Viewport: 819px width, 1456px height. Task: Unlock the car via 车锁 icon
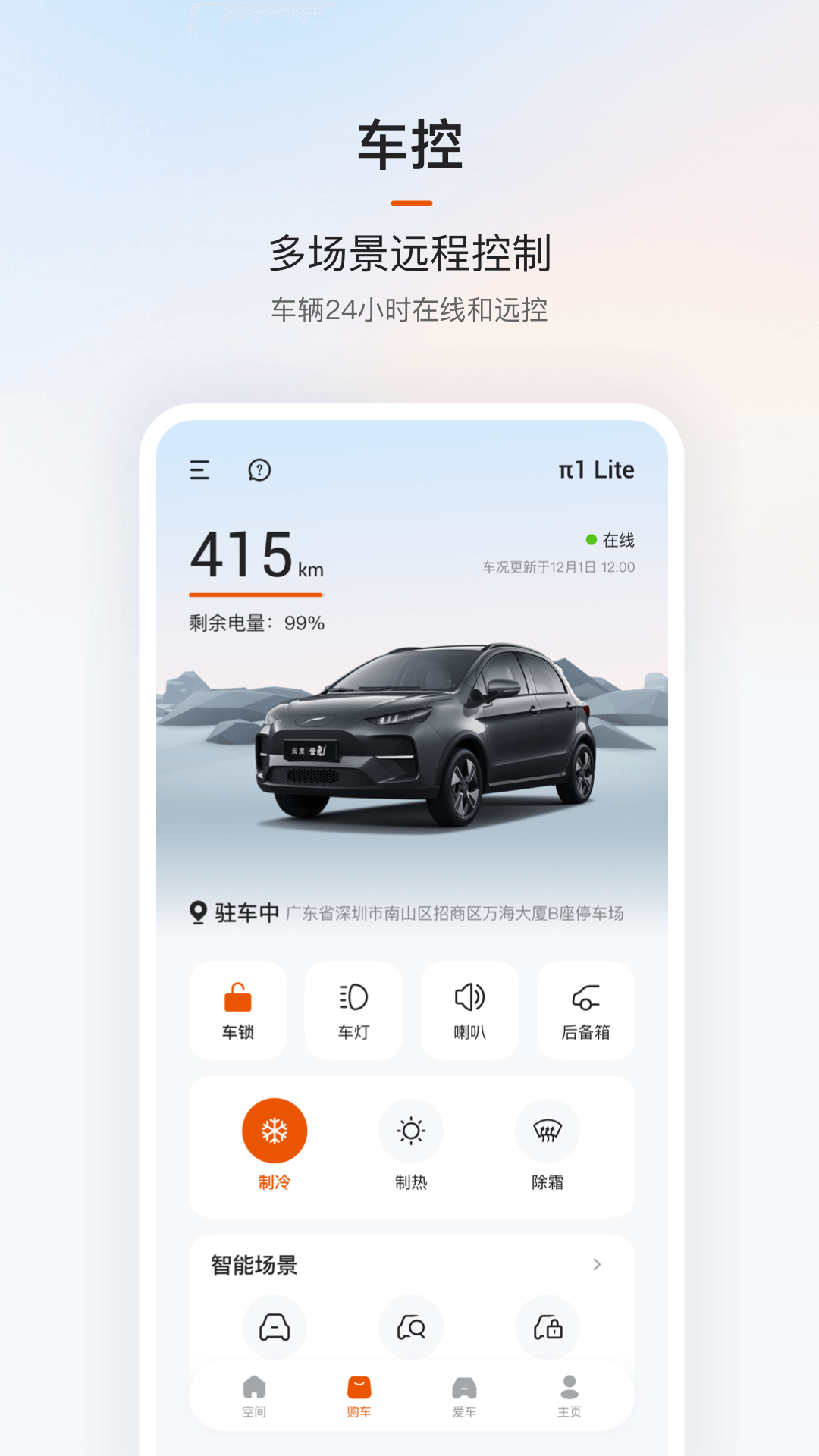[238, 1009]
